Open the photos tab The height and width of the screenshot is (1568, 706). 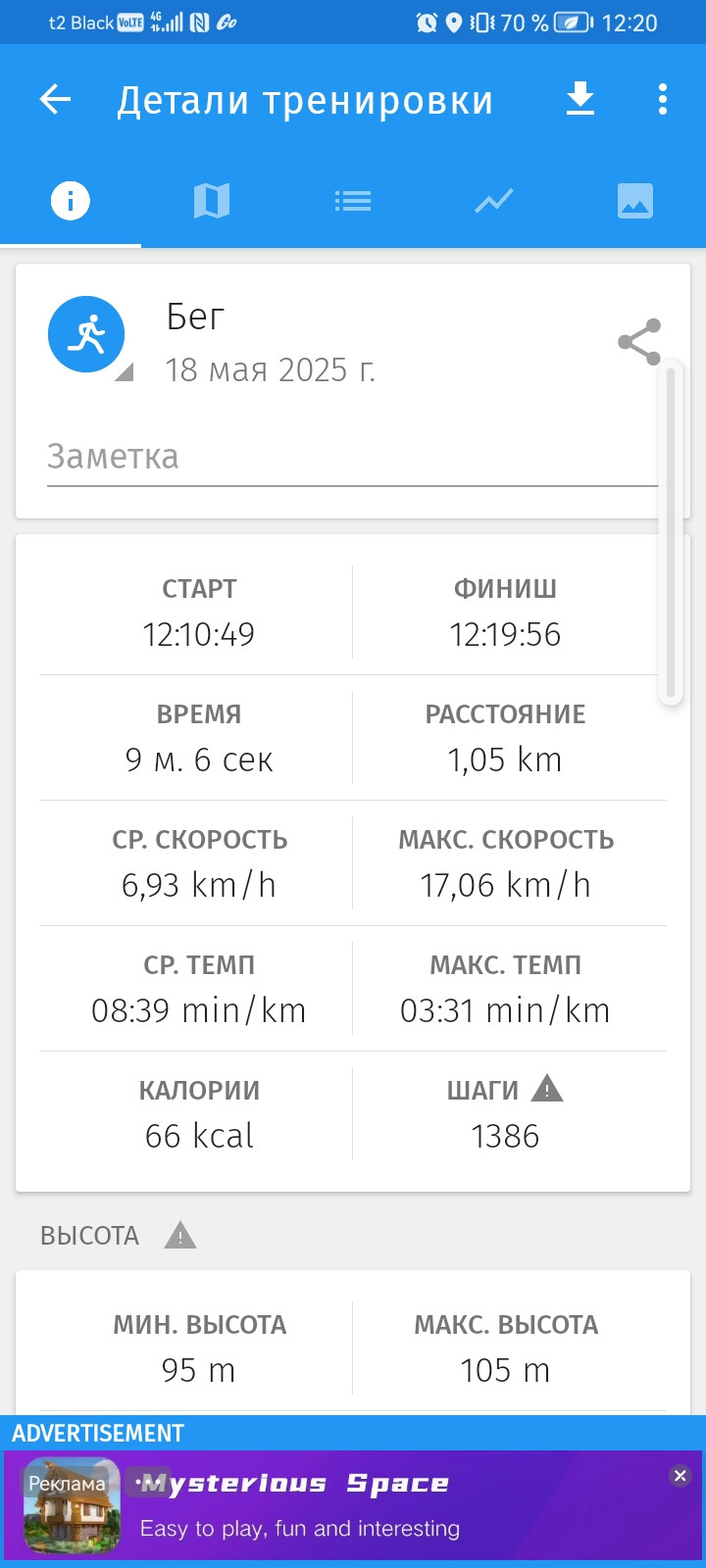click(635, 201)
